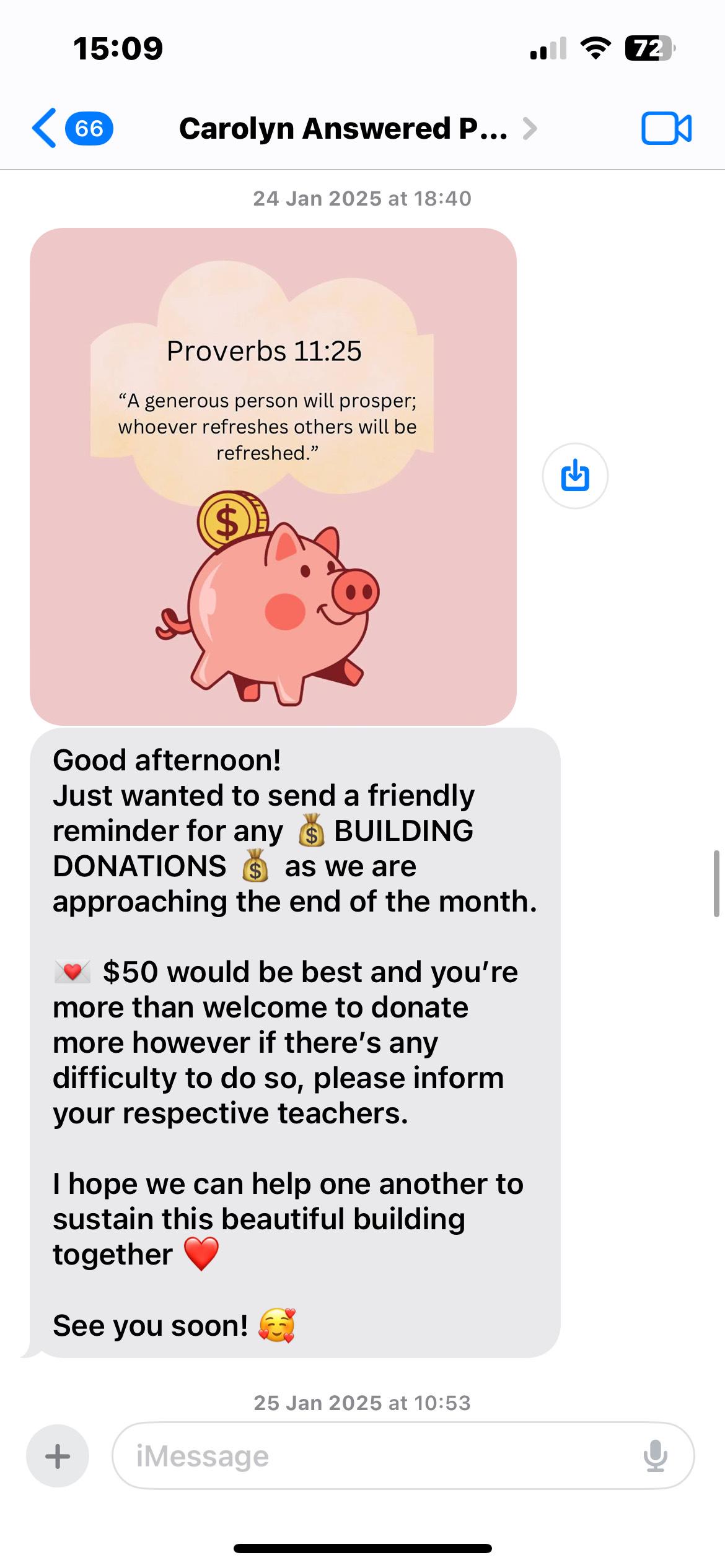Open the Proverbs 11:25 image full screen

tap(273, 477)
